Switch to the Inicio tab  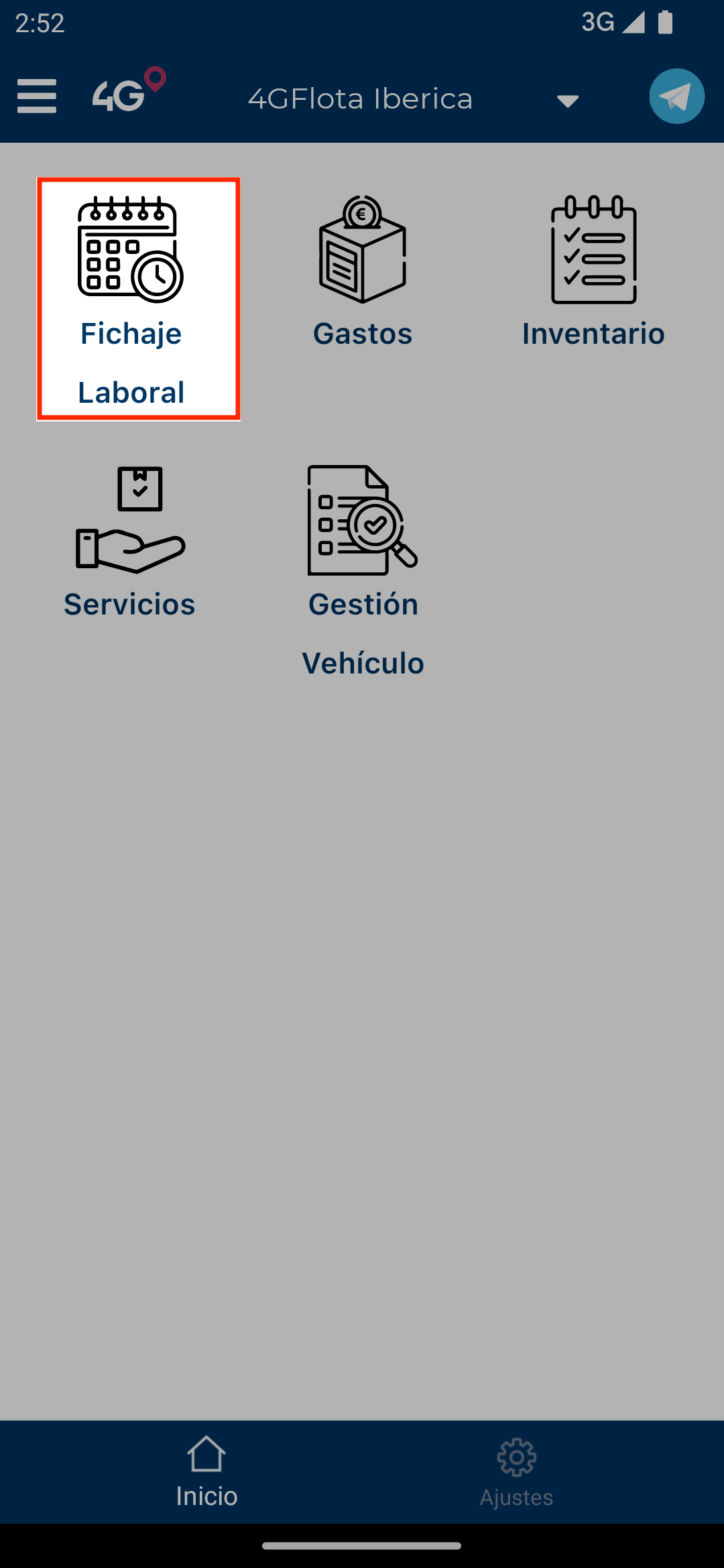pos(206,1472)
